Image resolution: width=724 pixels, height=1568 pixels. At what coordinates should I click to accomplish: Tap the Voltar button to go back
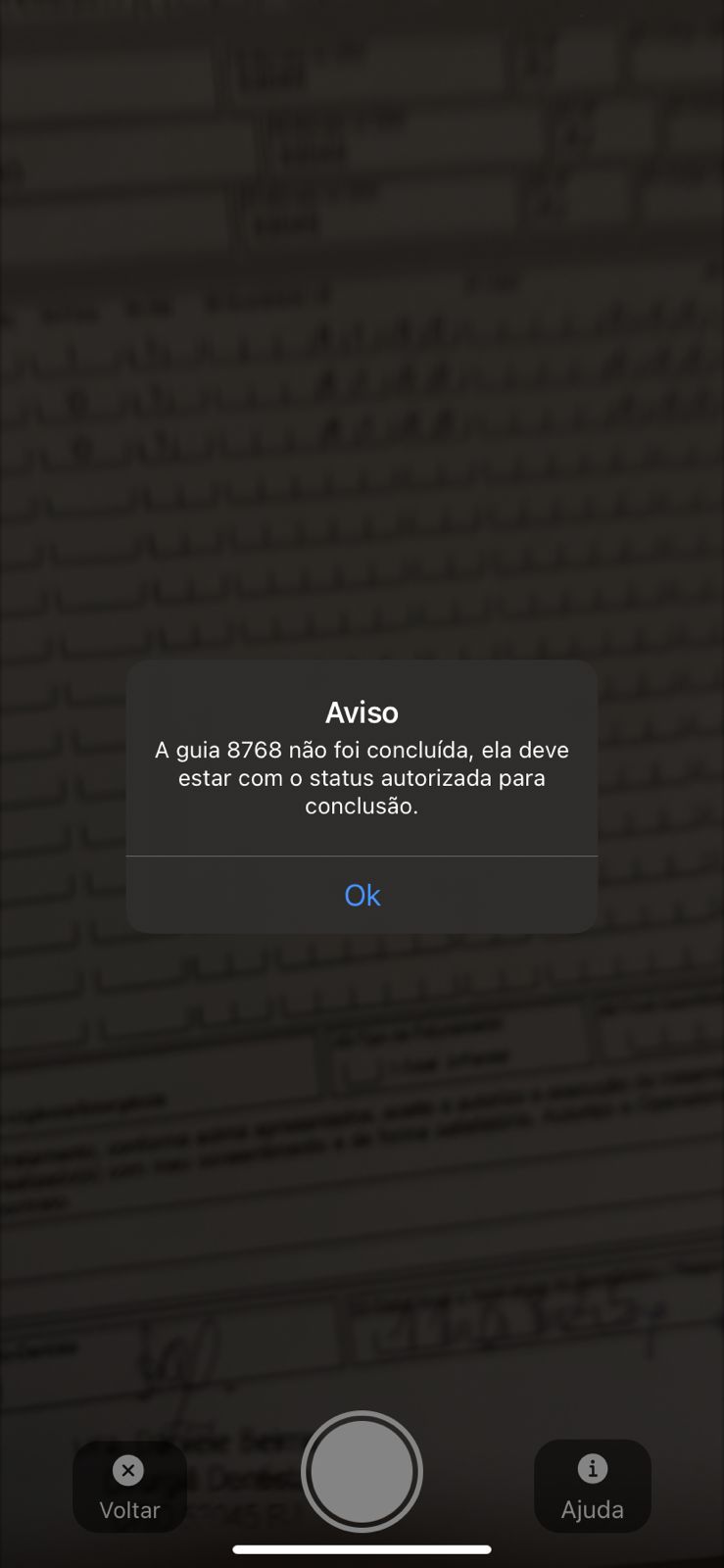[x=129, y=1486]
